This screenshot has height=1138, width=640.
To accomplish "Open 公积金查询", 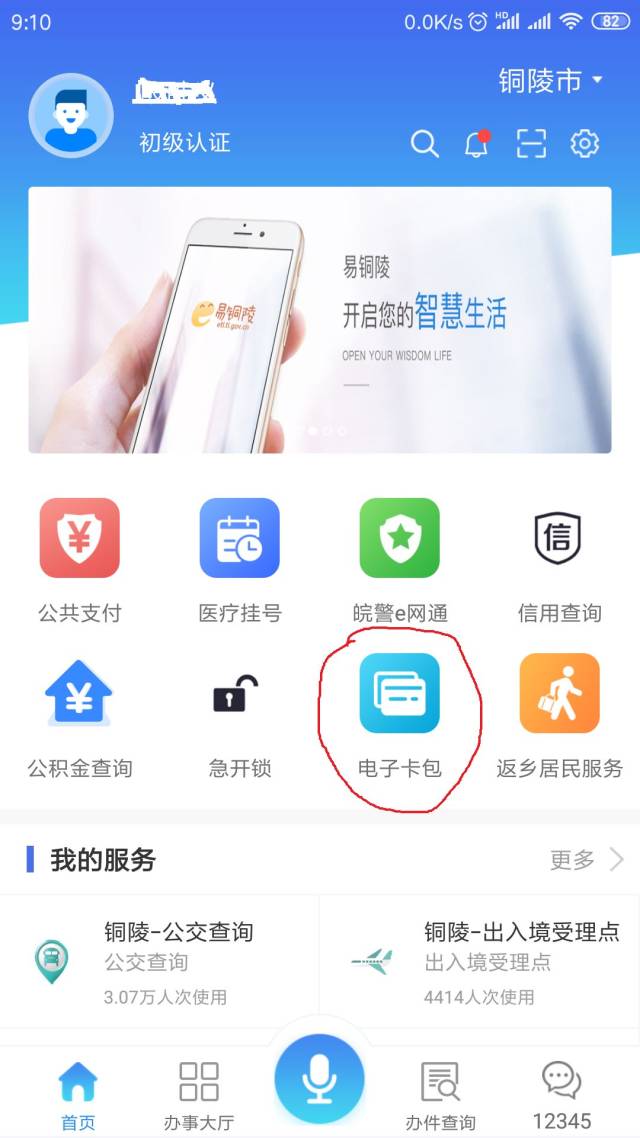I will tap(80, 716).
